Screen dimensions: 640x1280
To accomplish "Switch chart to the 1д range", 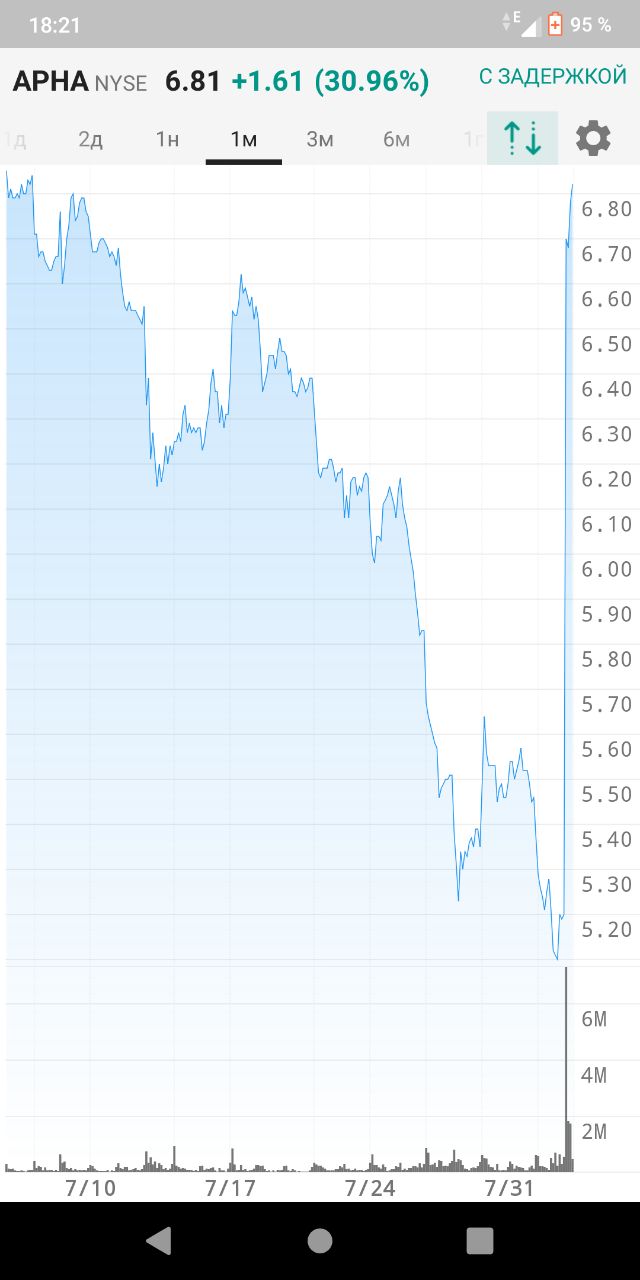I will tap(15, 139).
